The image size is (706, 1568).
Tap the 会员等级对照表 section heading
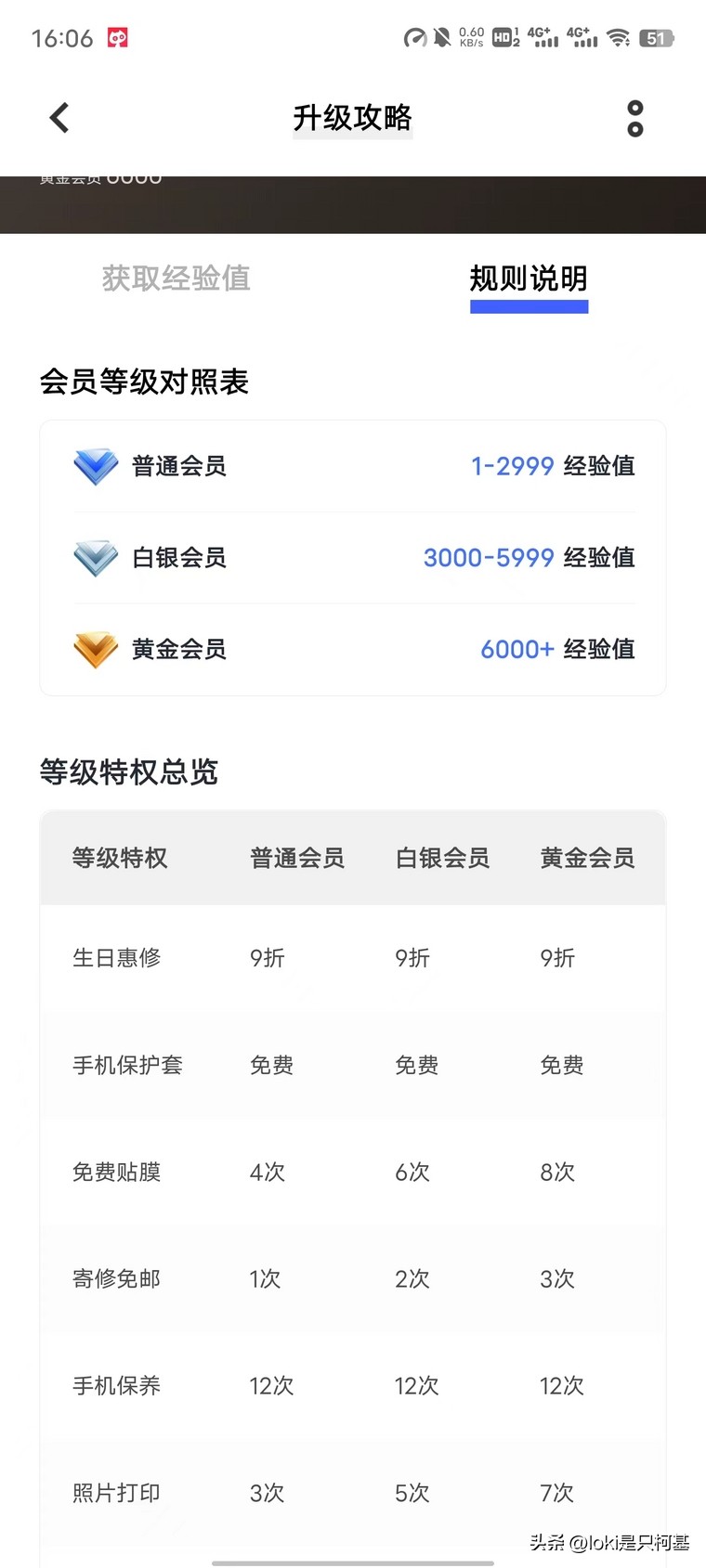click(144, 382)
